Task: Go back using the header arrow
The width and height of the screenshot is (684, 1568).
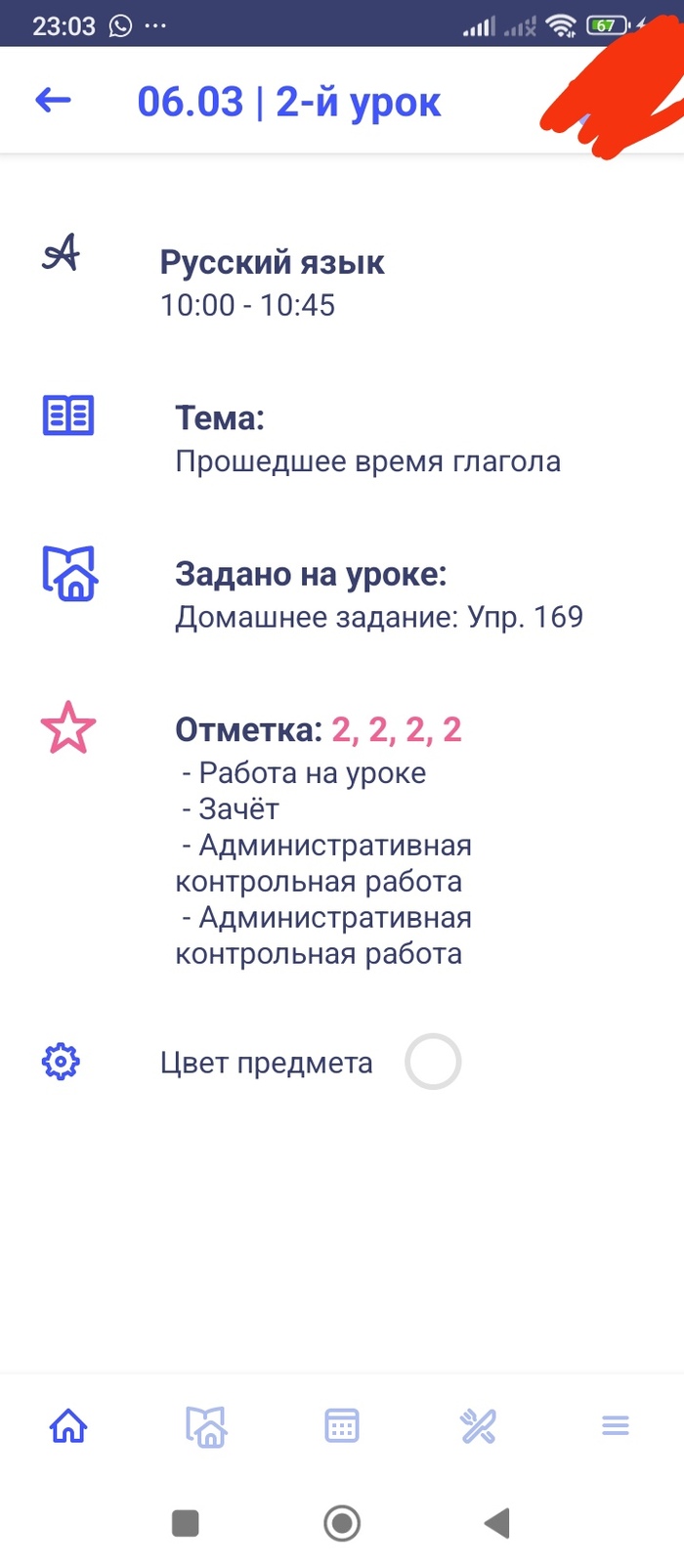Action: [53, 100]
